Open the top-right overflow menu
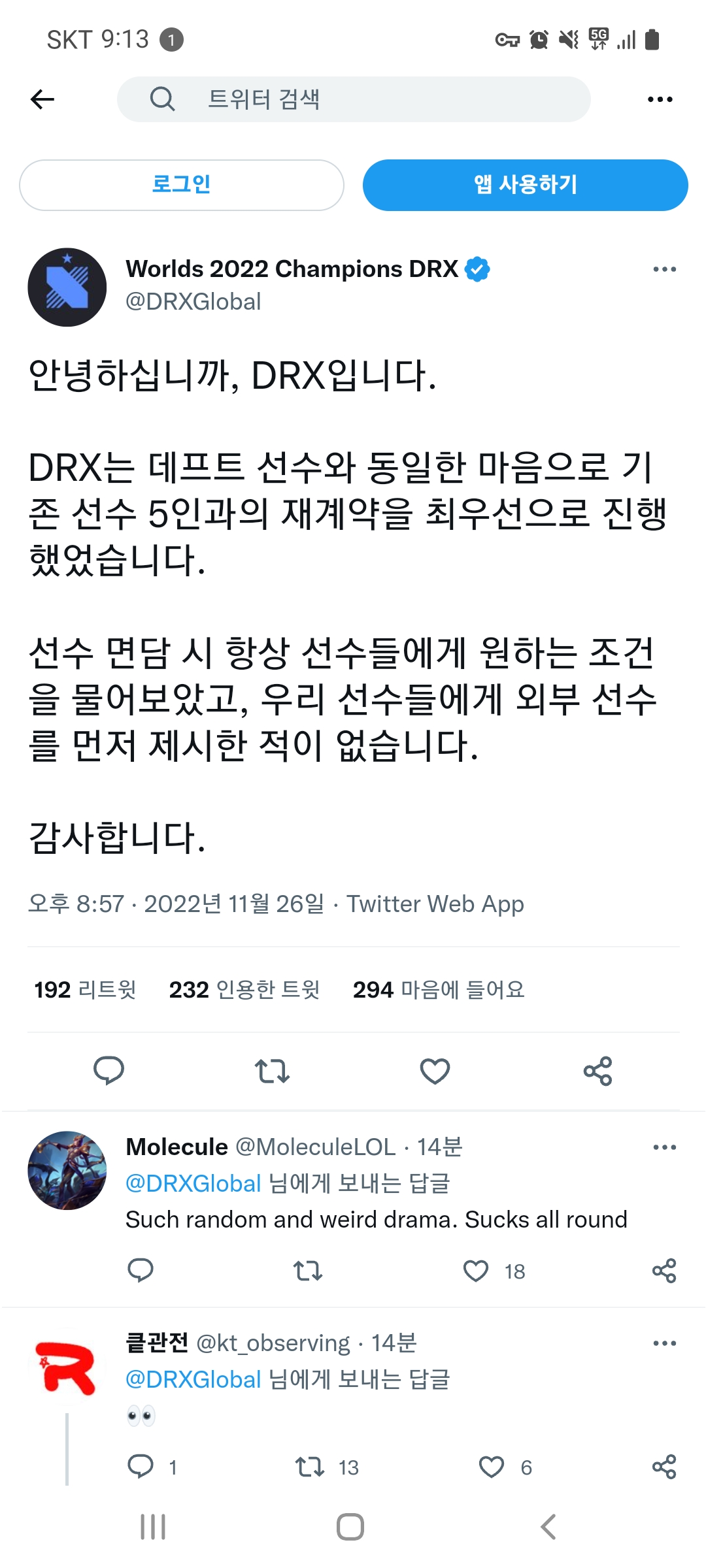 click(x=660, y=99)
